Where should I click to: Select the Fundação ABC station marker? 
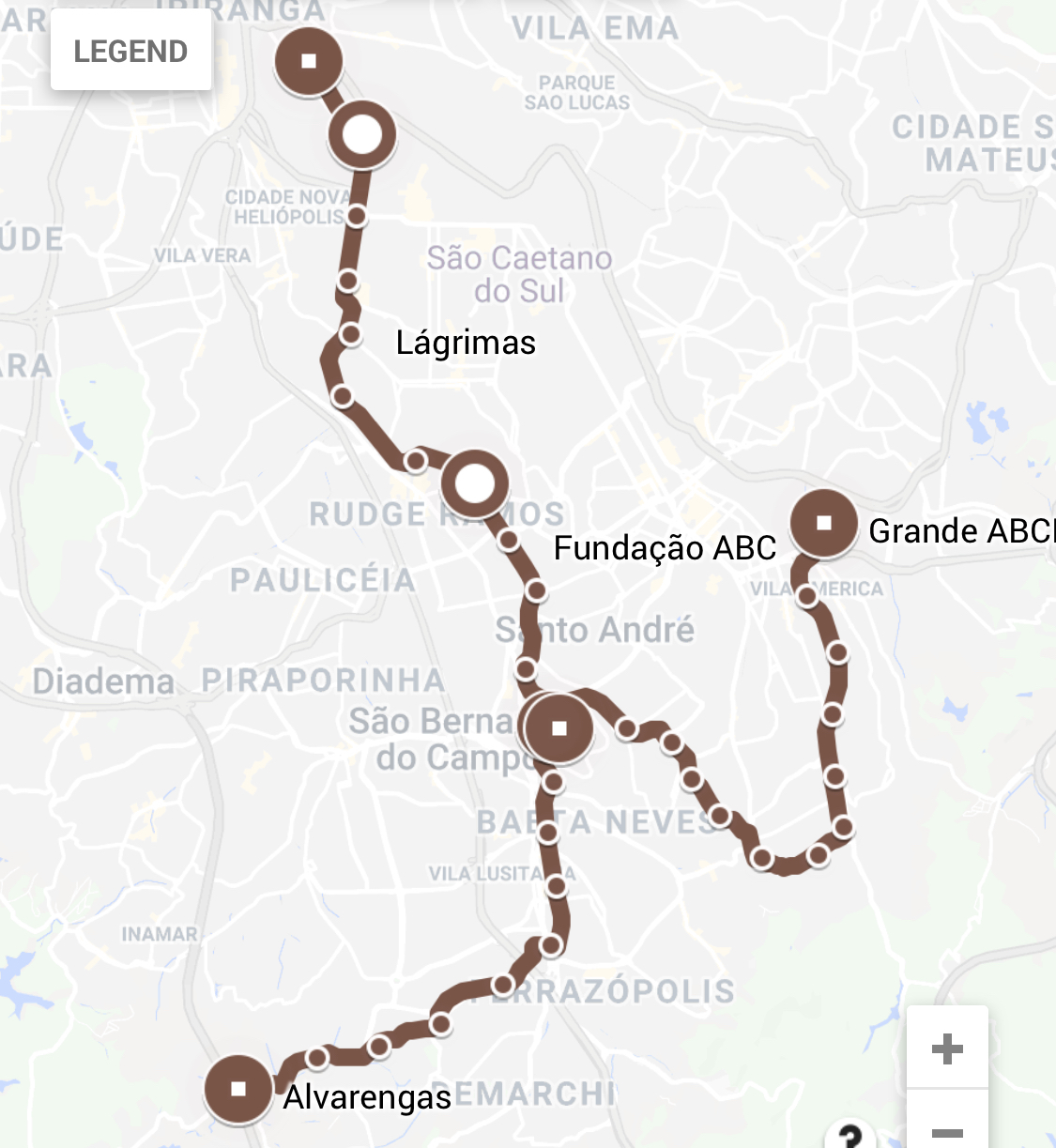[477, 482]
